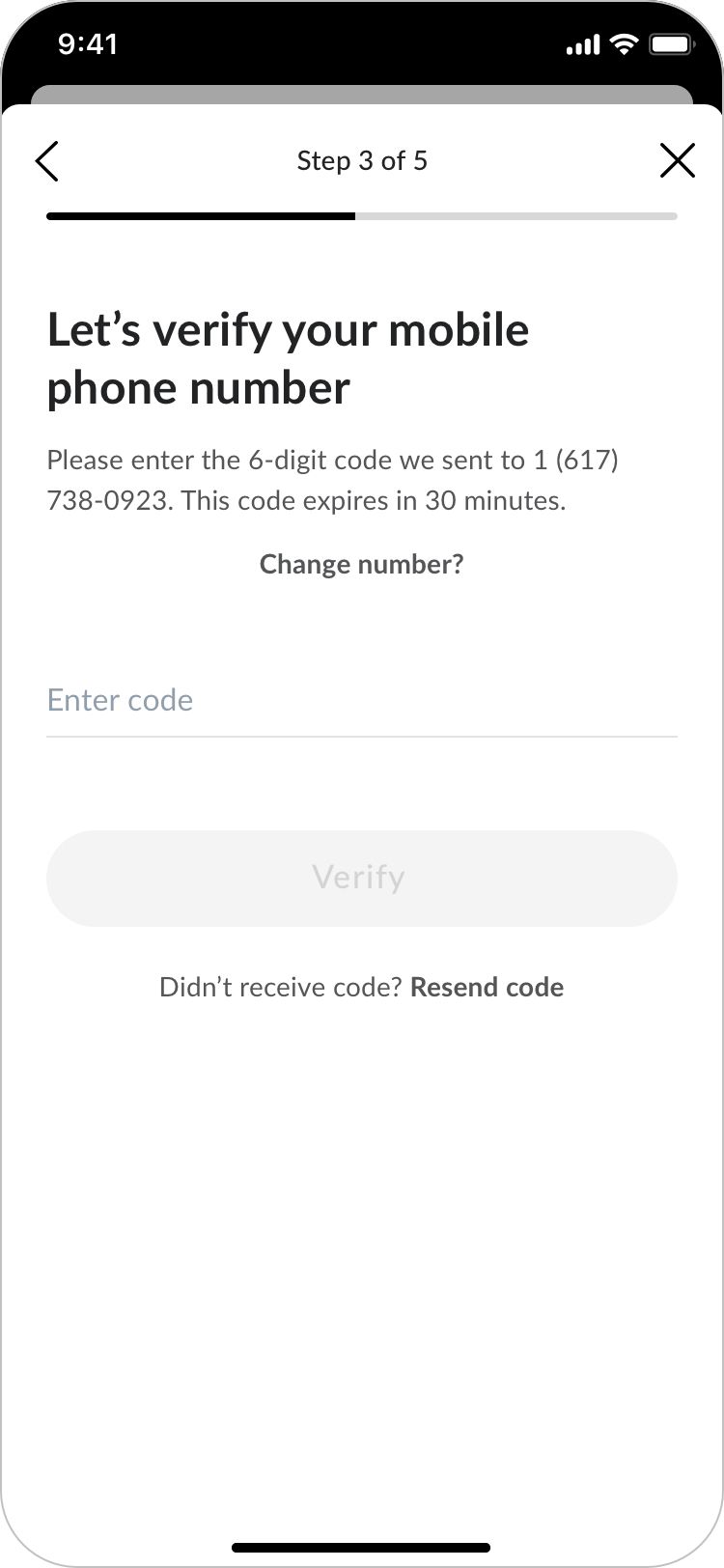Tap the back arrow icon

pos(46,160)
